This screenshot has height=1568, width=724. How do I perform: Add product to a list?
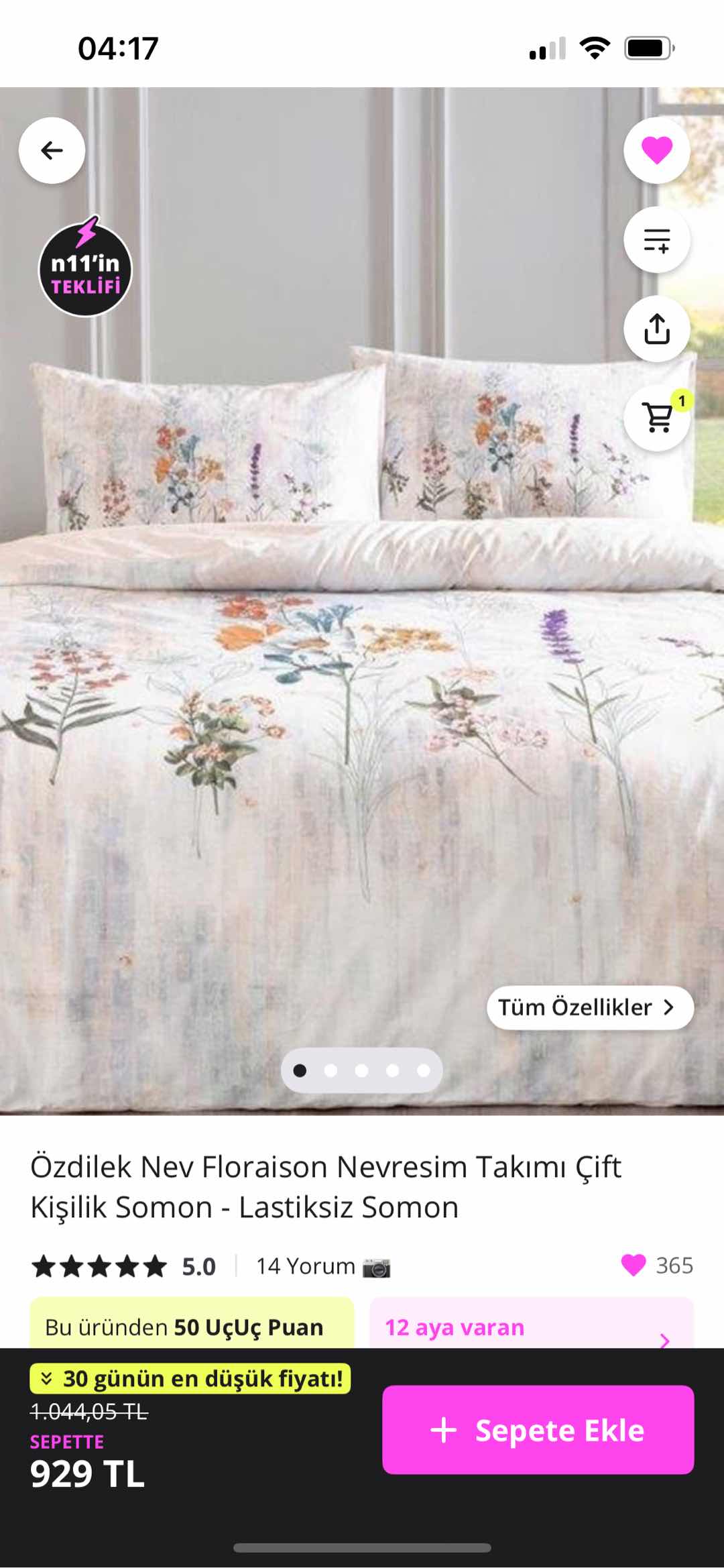656,239
